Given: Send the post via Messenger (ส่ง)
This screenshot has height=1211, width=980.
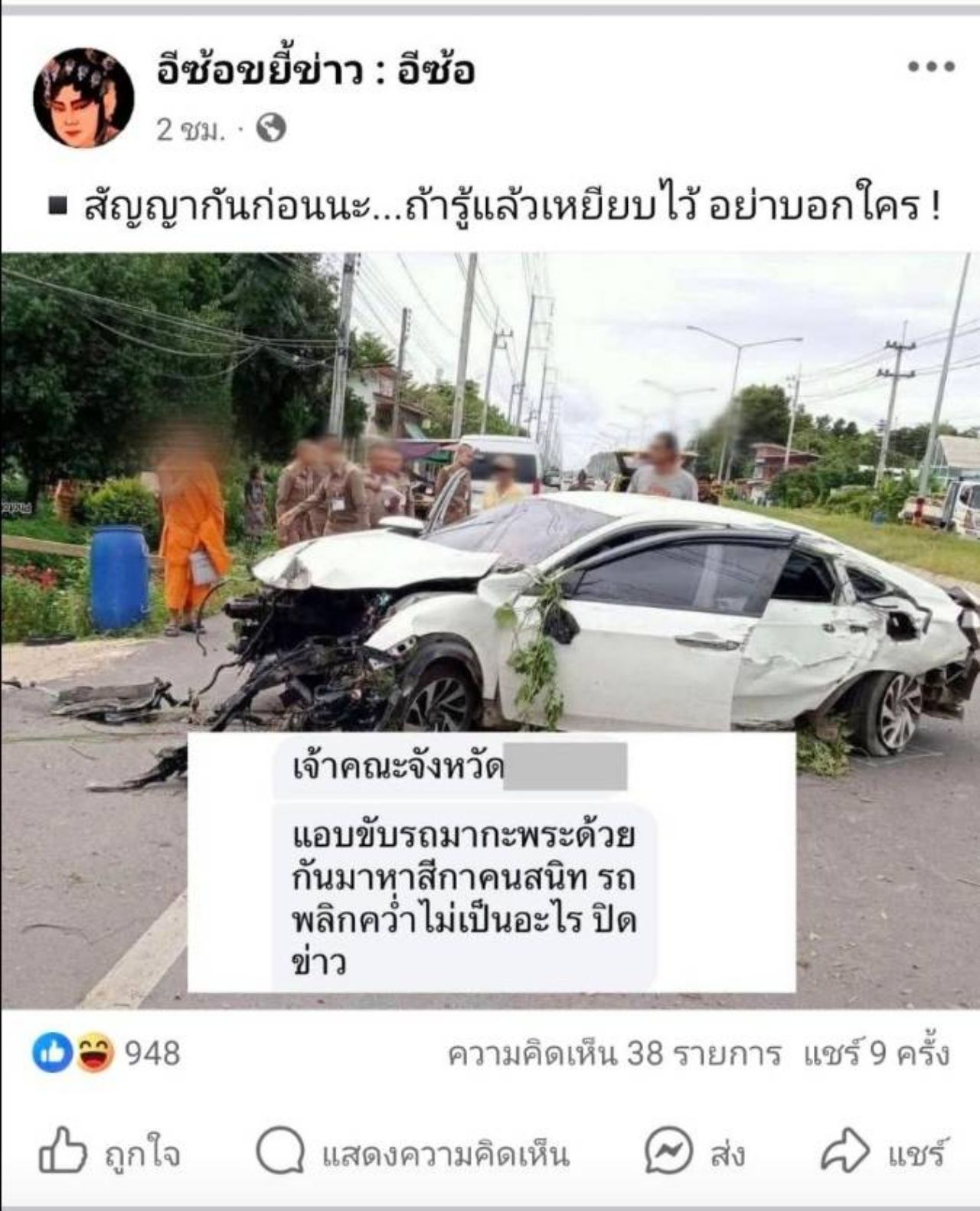Looking at the screenshot, I should click(x=694, y=1152).
